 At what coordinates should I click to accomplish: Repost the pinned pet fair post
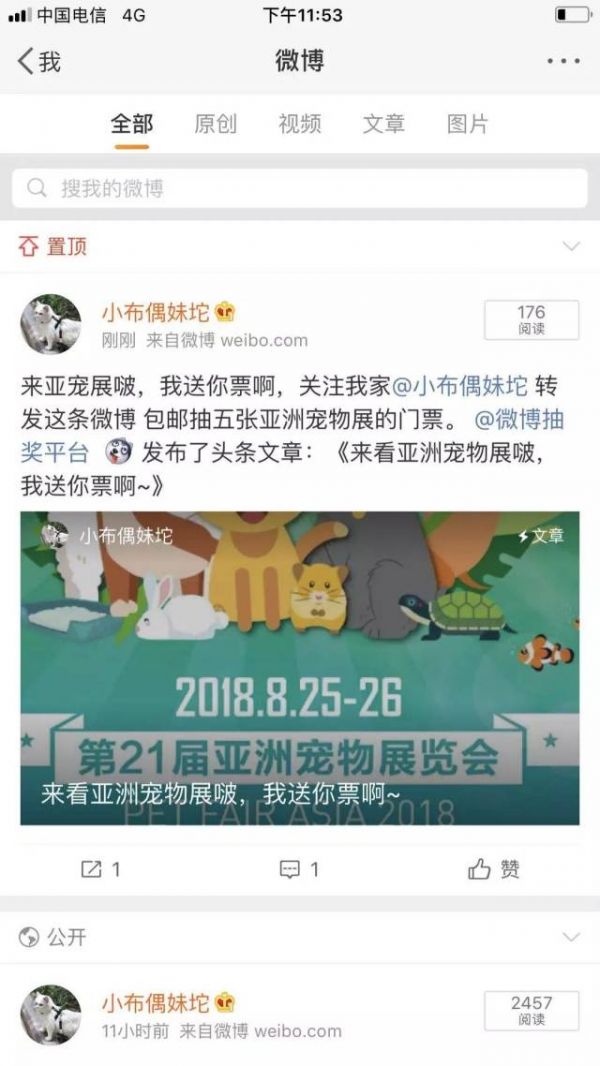click(x=100, y=869)
